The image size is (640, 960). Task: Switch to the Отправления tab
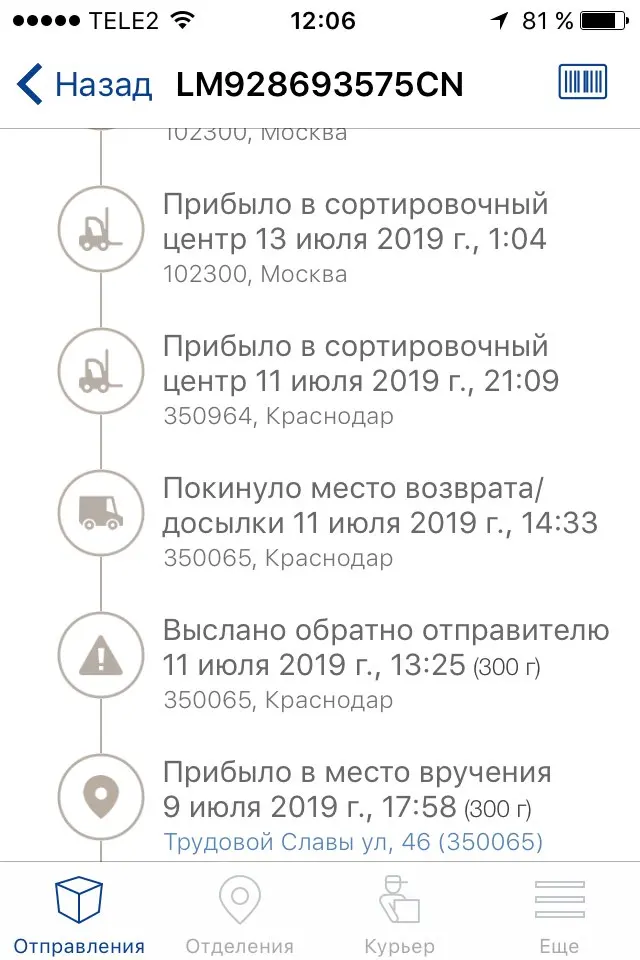[79, 915]
